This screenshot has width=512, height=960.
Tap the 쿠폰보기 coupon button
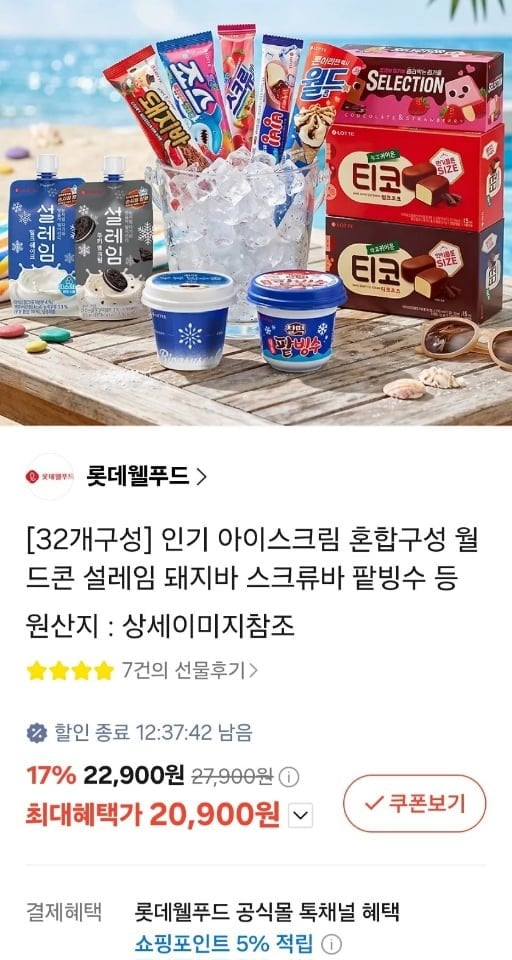coord(414,803)
